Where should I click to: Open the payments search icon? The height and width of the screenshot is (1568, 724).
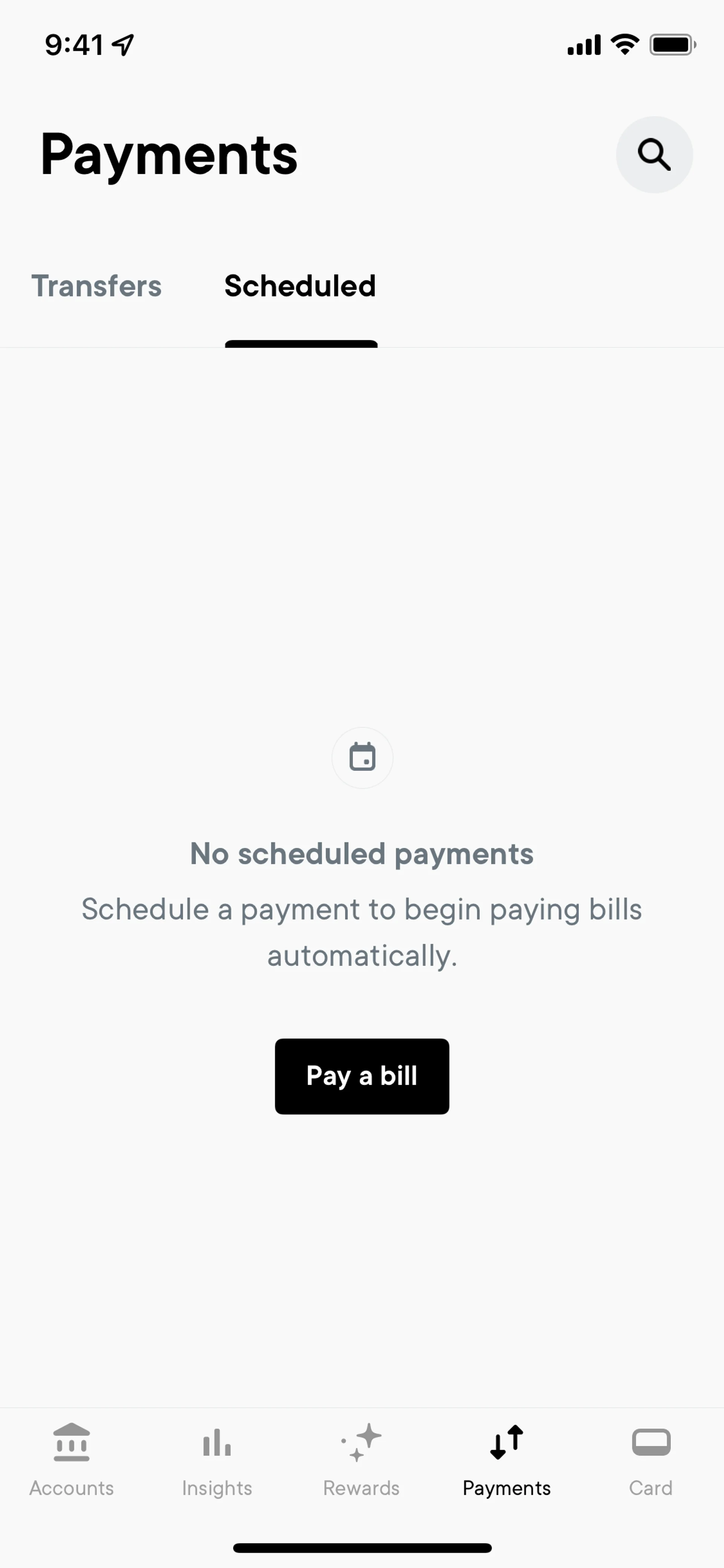click(x=654, y=155)
